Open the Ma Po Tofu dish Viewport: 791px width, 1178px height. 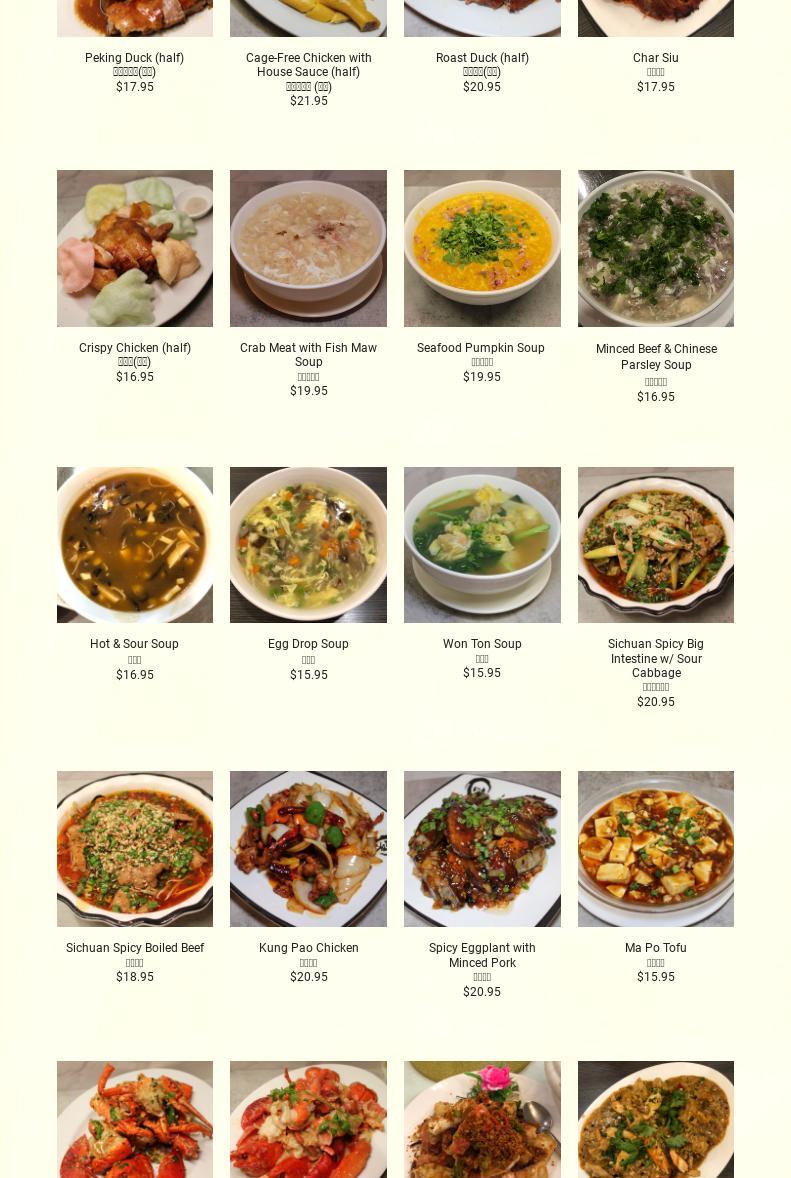pos(656,849)
